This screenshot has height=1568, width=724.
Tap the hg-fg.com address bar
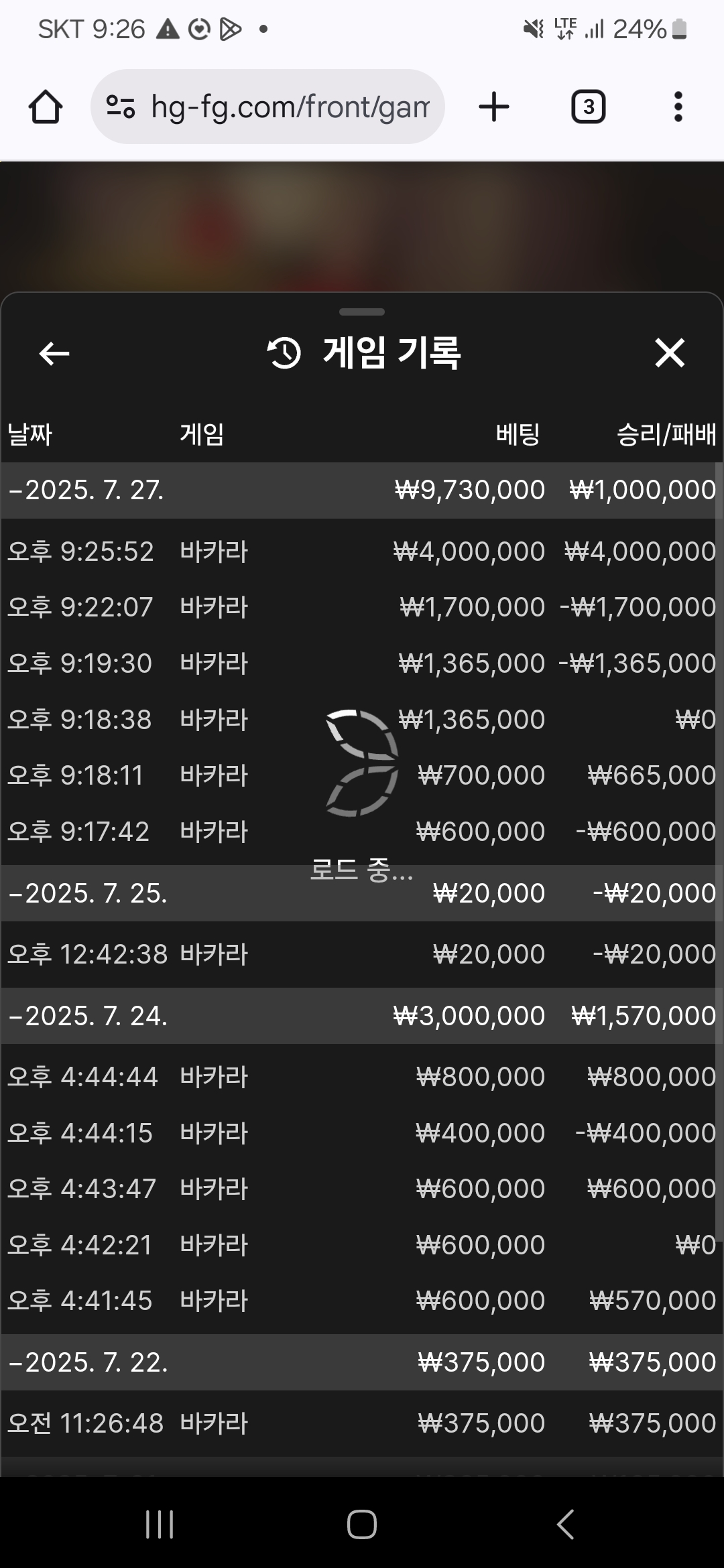click(x=267, y=107)
